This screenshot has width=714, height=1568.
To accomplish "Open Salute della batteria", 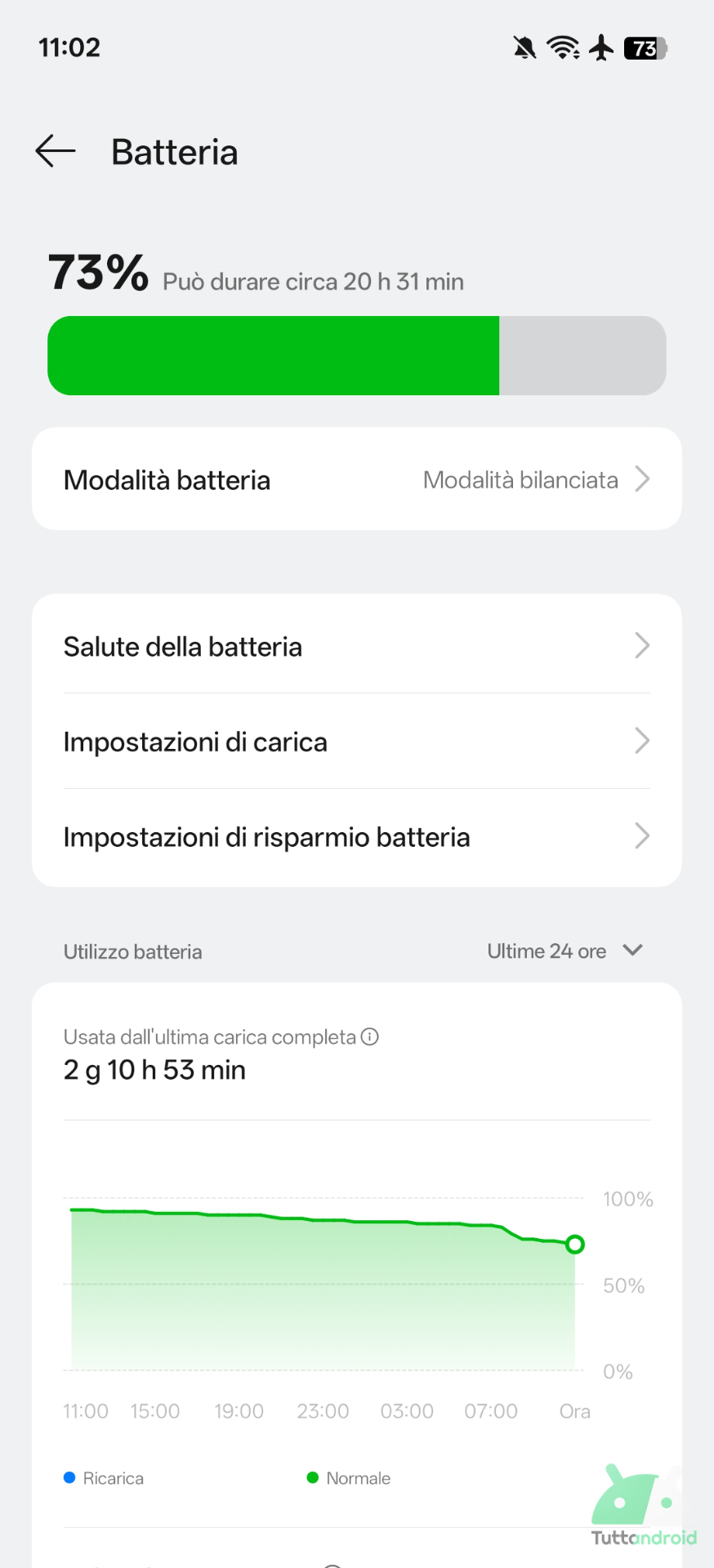I will [x=356, y=646].
